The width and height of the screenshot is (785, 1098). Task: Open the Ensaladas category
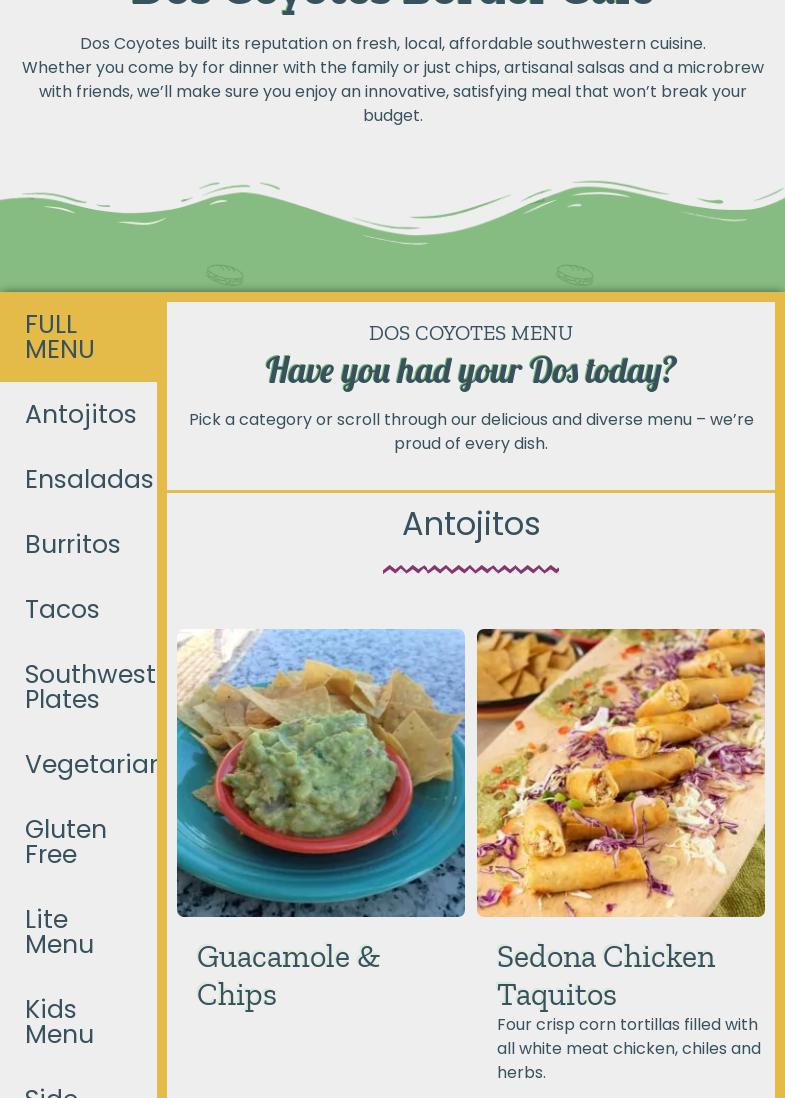tap(88, 480)
